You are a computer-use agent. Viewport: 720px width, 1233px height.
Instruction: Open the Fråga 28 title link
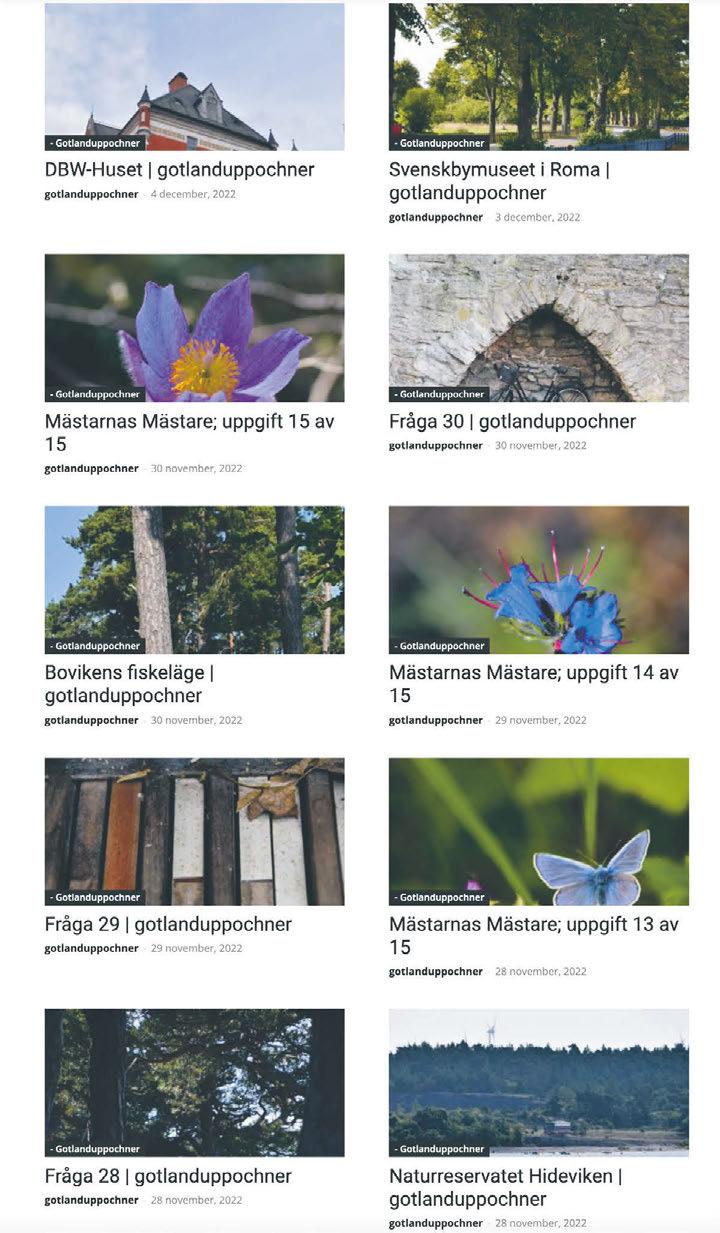tap(168, 1176)
